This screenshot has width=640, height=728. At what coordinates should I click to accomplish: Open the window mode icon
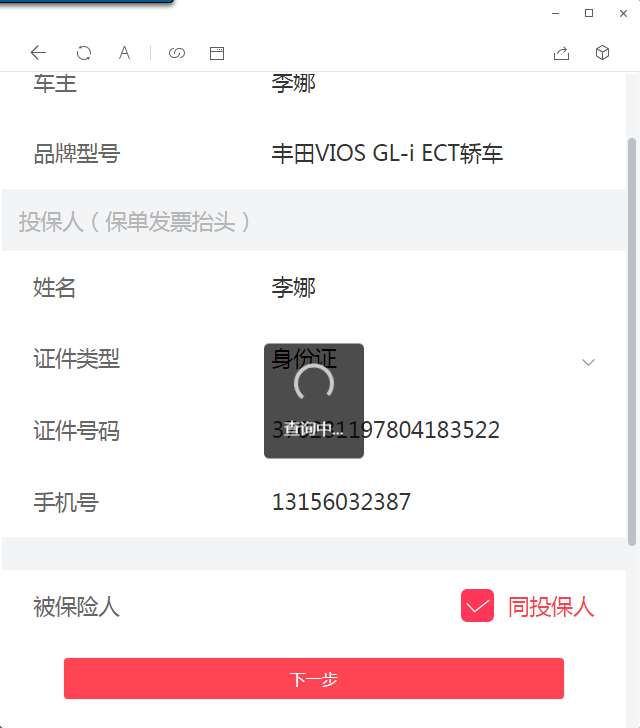pos(217,53)
